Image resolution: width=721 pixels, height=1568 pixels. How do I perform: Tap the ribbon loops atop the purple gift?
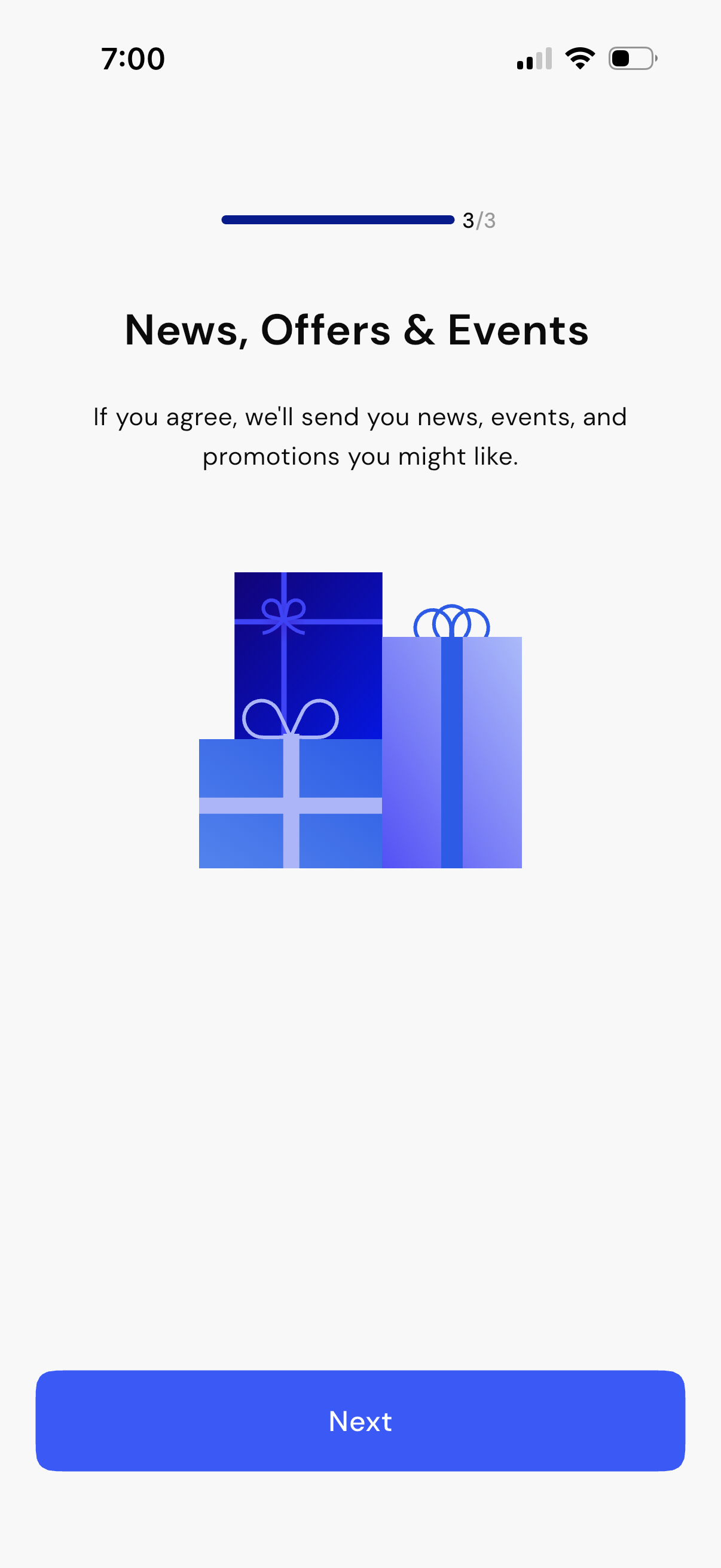point(453,621)
